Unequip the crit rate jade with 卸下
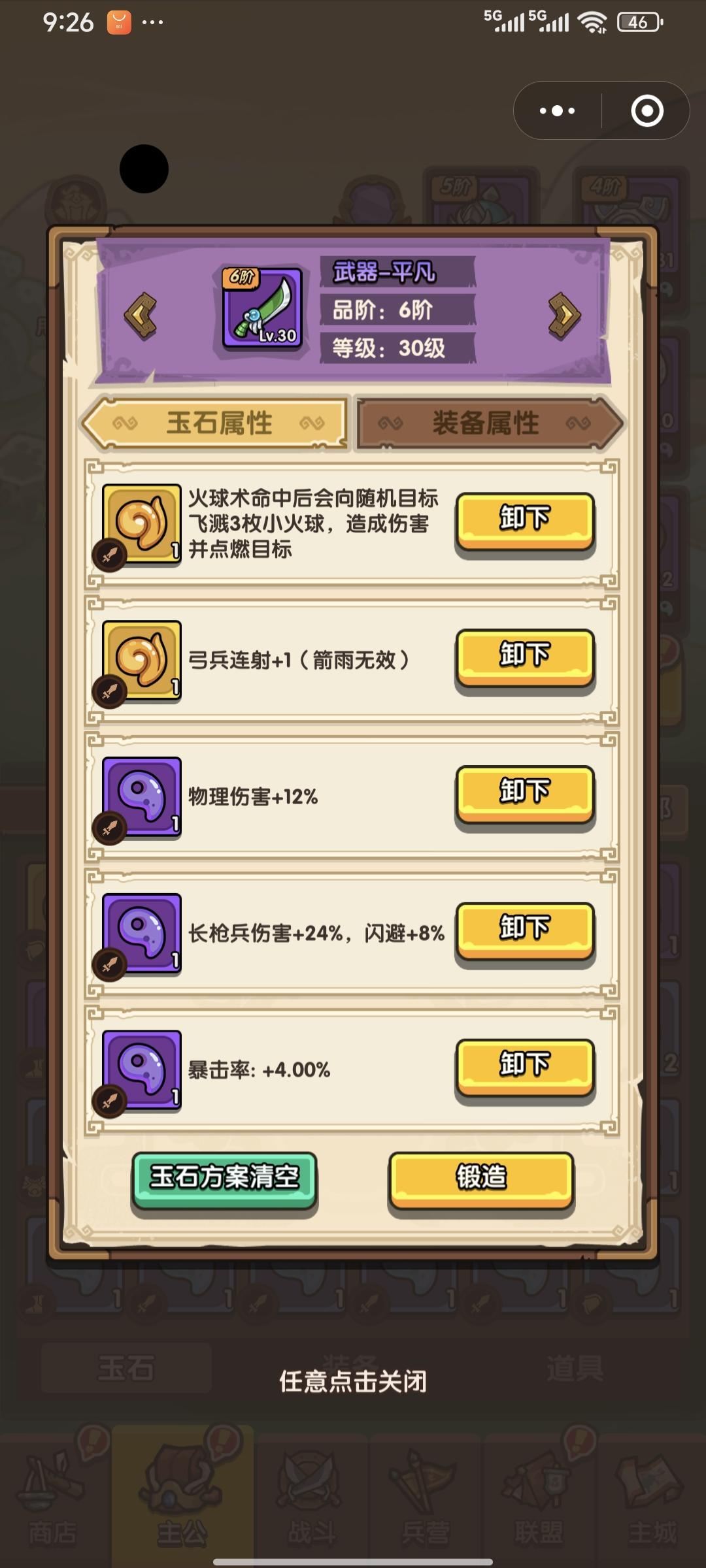This screenshot has height=1568, width=706. (525, 1065)
